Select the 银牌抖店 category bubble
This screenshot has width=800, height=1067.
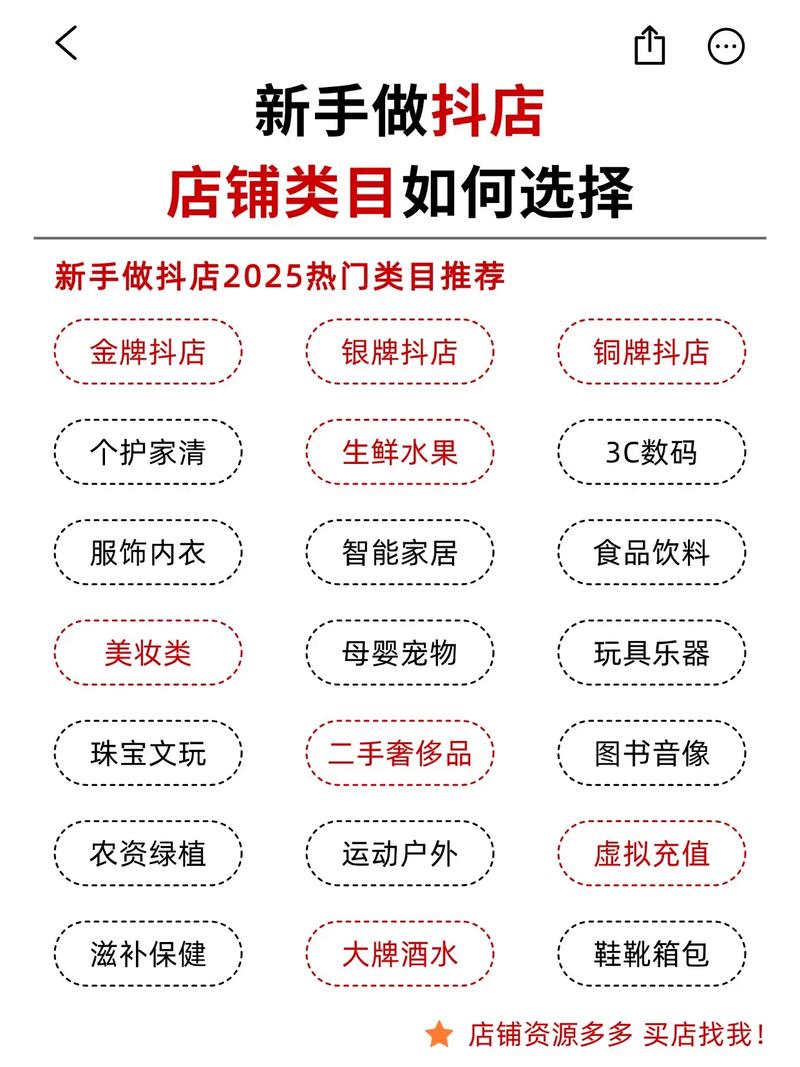point(400,351)
